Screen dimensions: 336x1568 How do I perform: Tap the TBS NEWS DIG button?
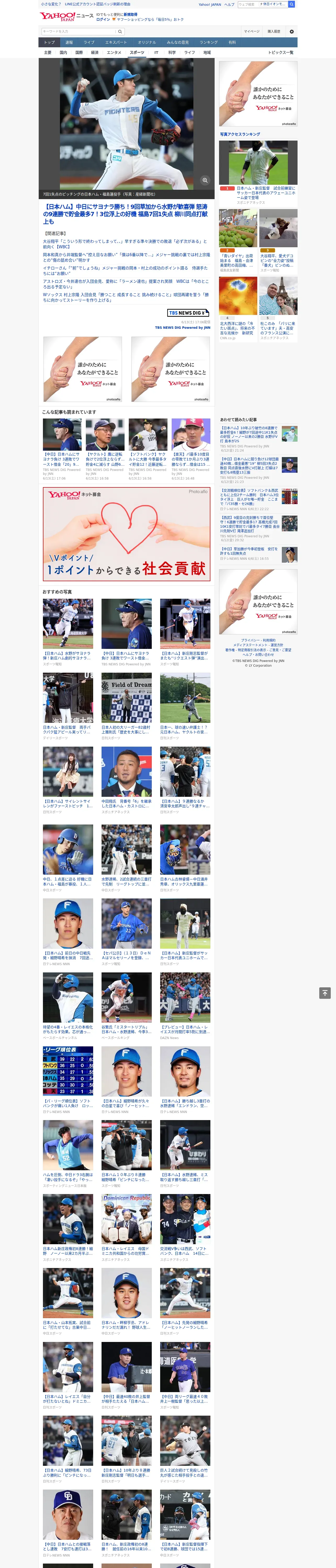click(x=188, y=313)
